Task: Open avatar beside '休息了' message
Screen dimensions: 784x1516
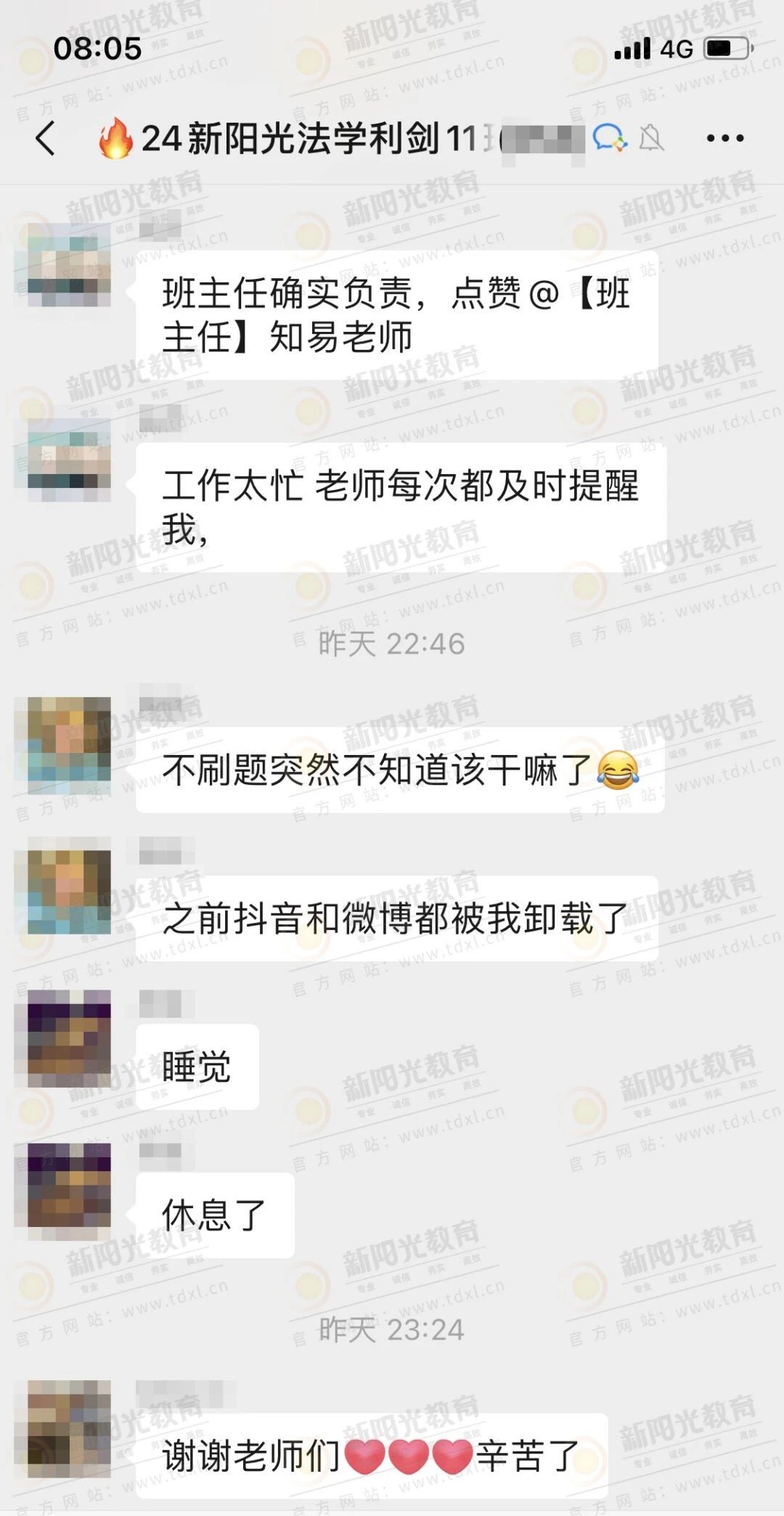Action: coord(69,1185)
